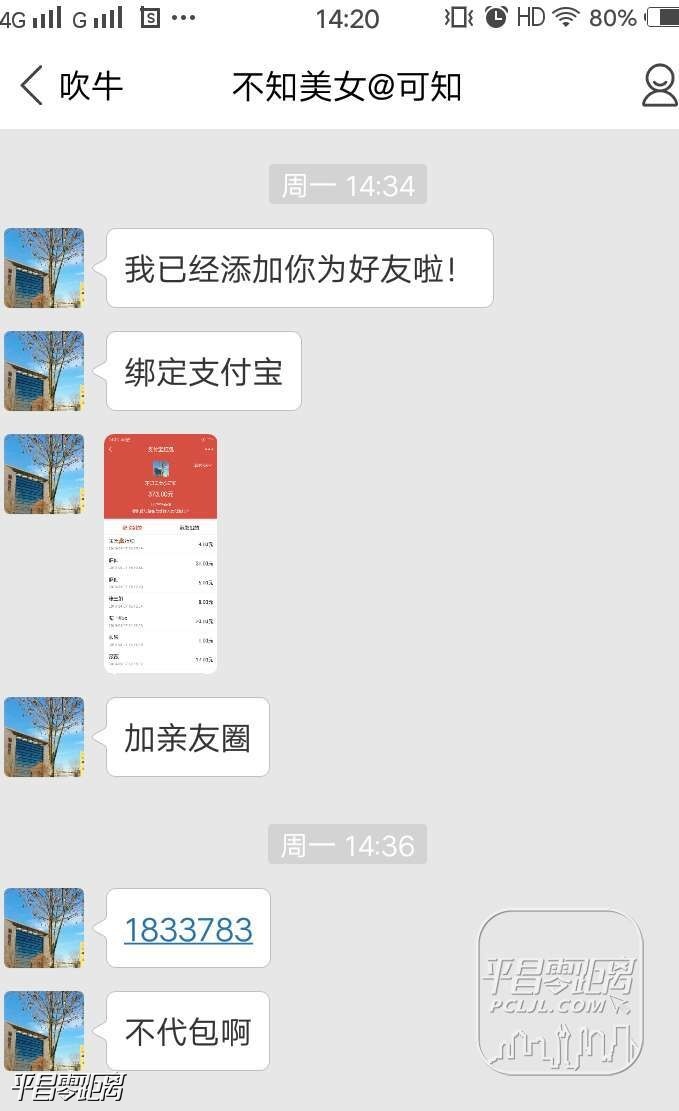Go back to 吹牛 chat list

(68, 86)
